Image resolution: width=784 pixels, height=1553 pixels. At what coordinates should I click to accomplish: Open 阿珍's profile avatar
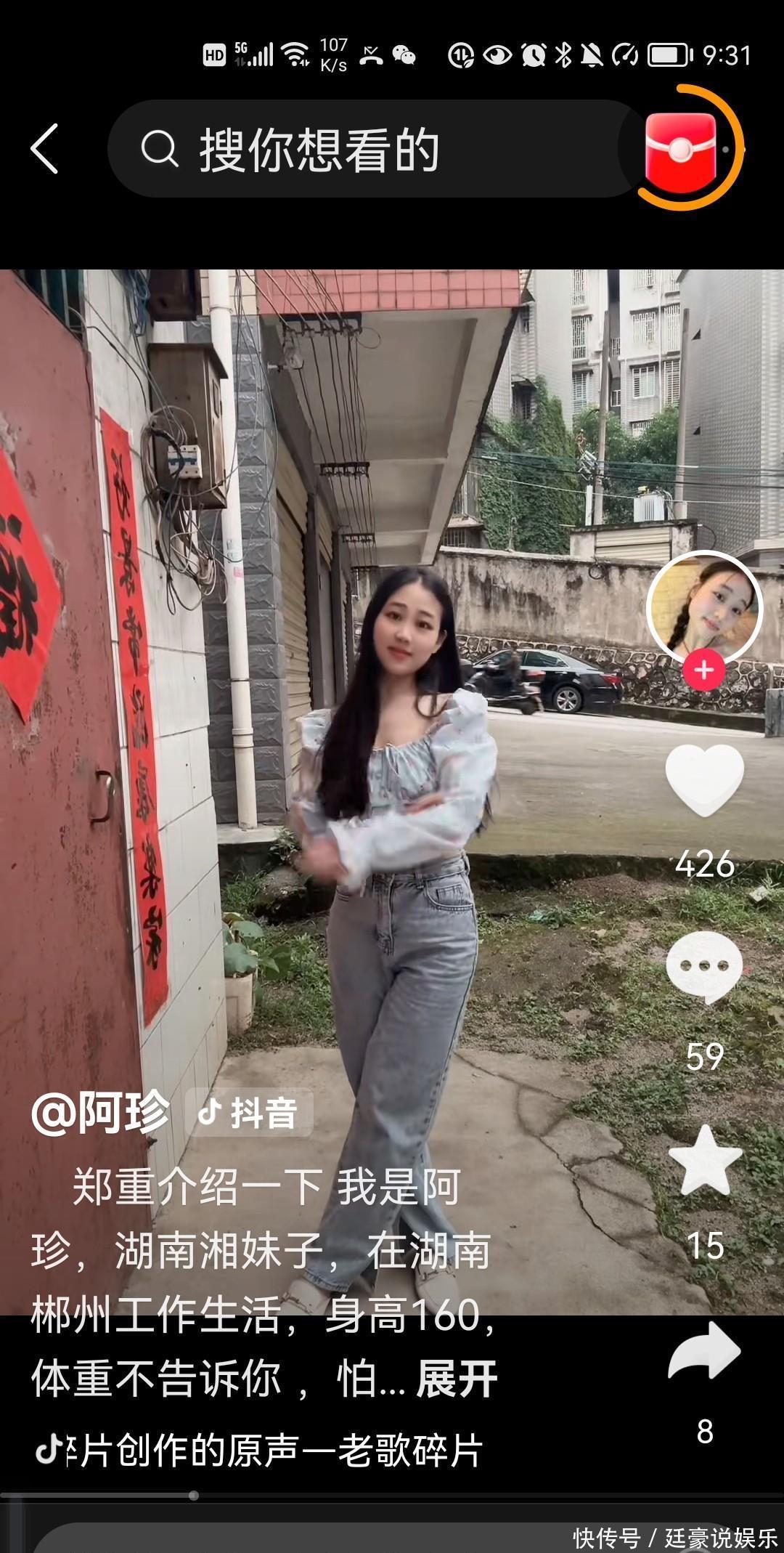pyautogui.click(x=703, y=609)
